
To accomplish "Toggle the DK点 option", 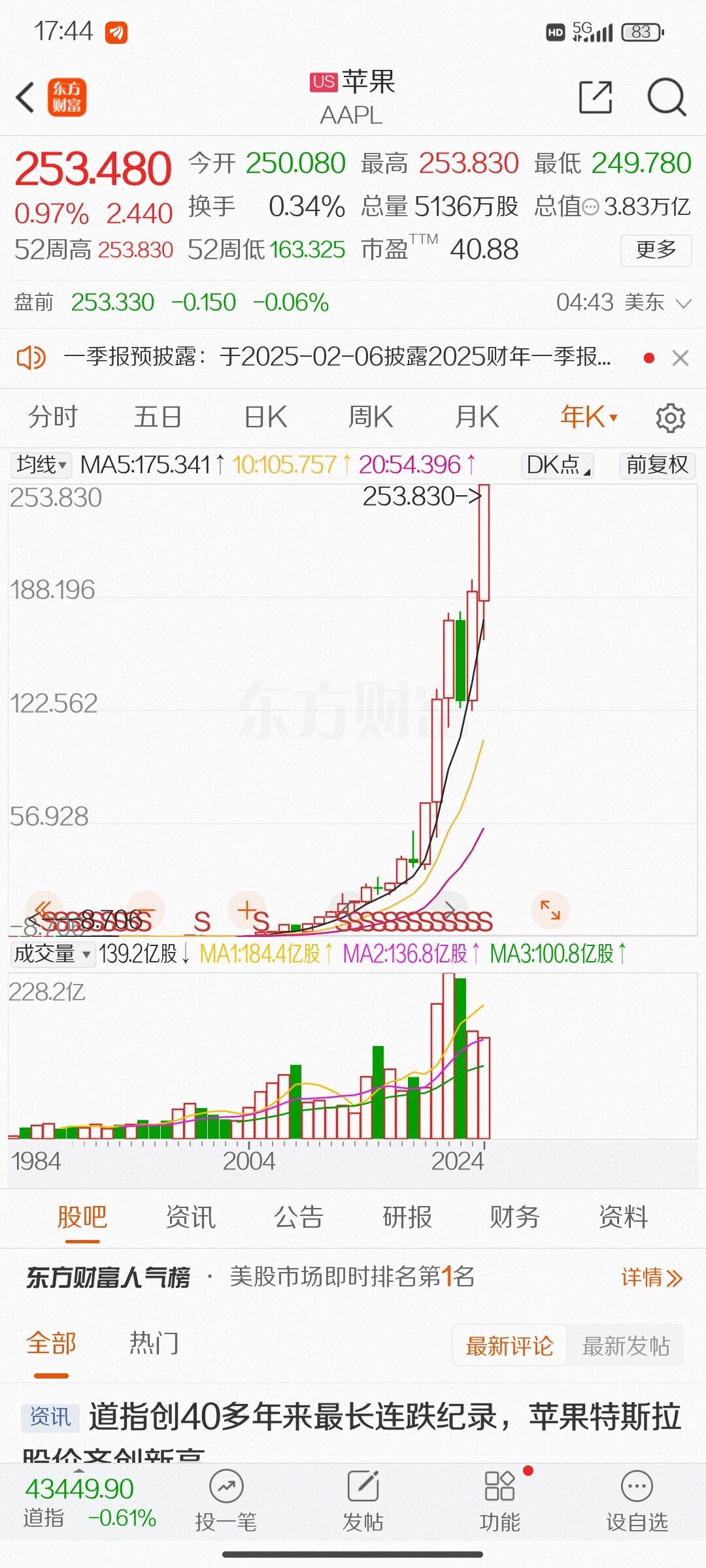I will (558, 465).
